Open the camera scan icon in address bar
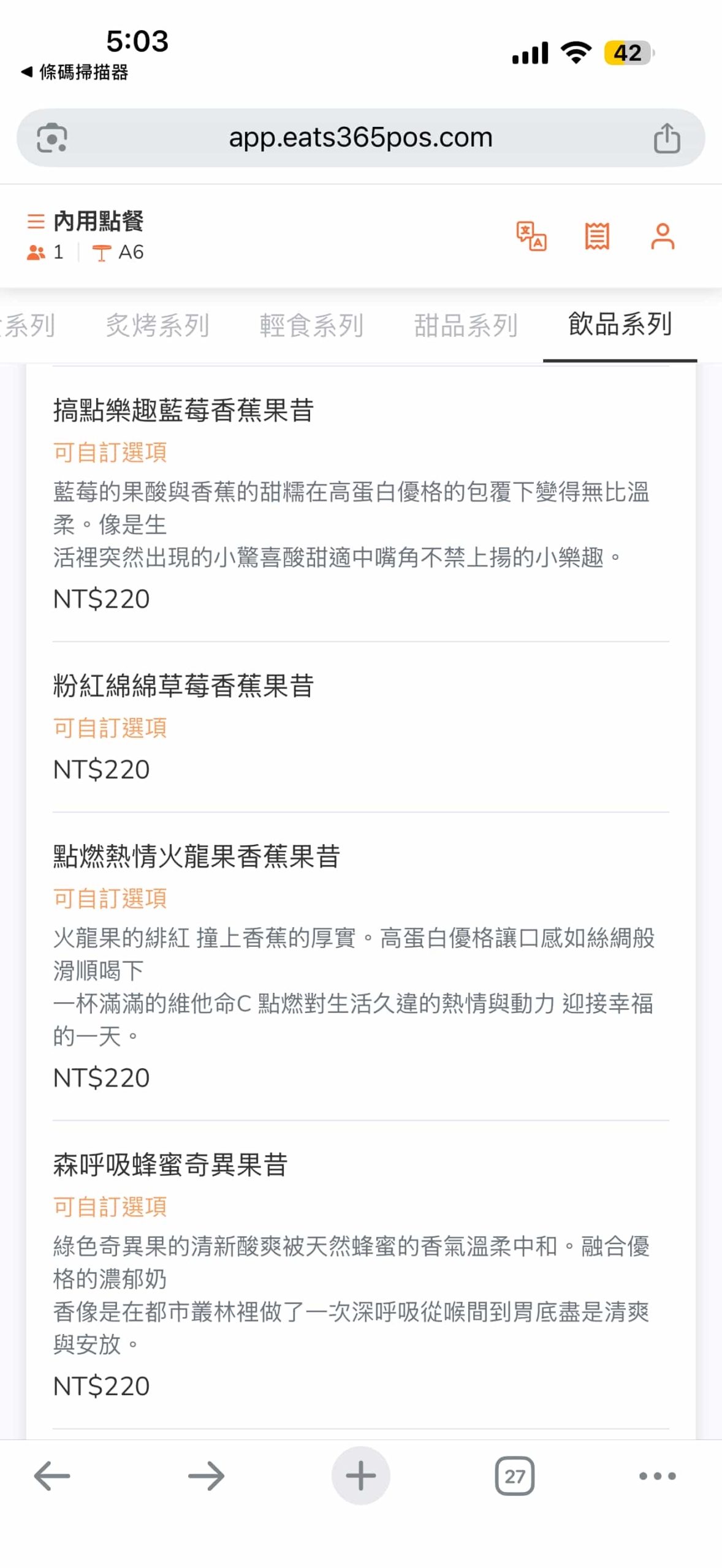 tap(52, 138)
